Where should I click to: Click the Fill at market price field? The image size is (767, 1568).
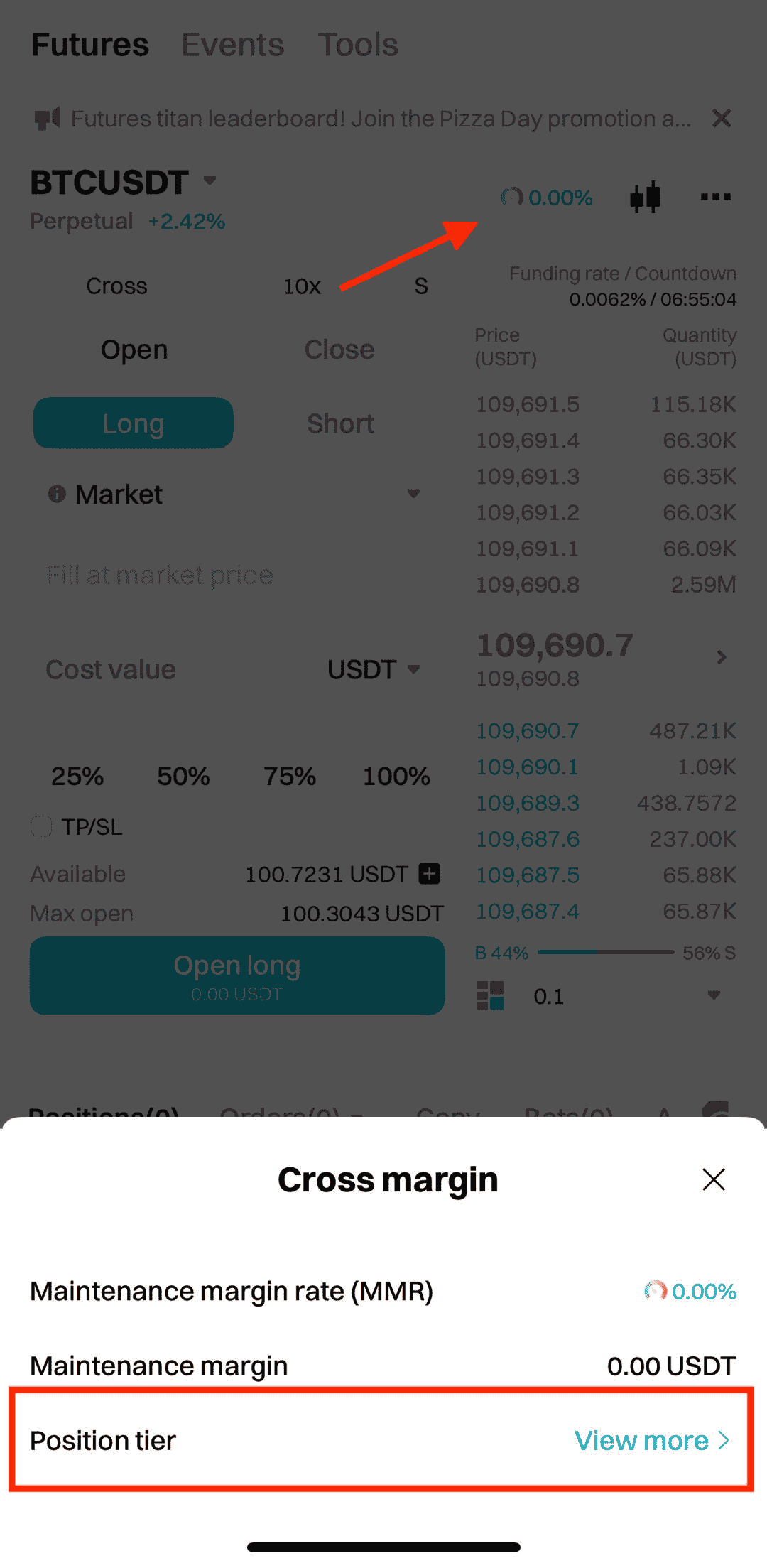pos(158,574)
